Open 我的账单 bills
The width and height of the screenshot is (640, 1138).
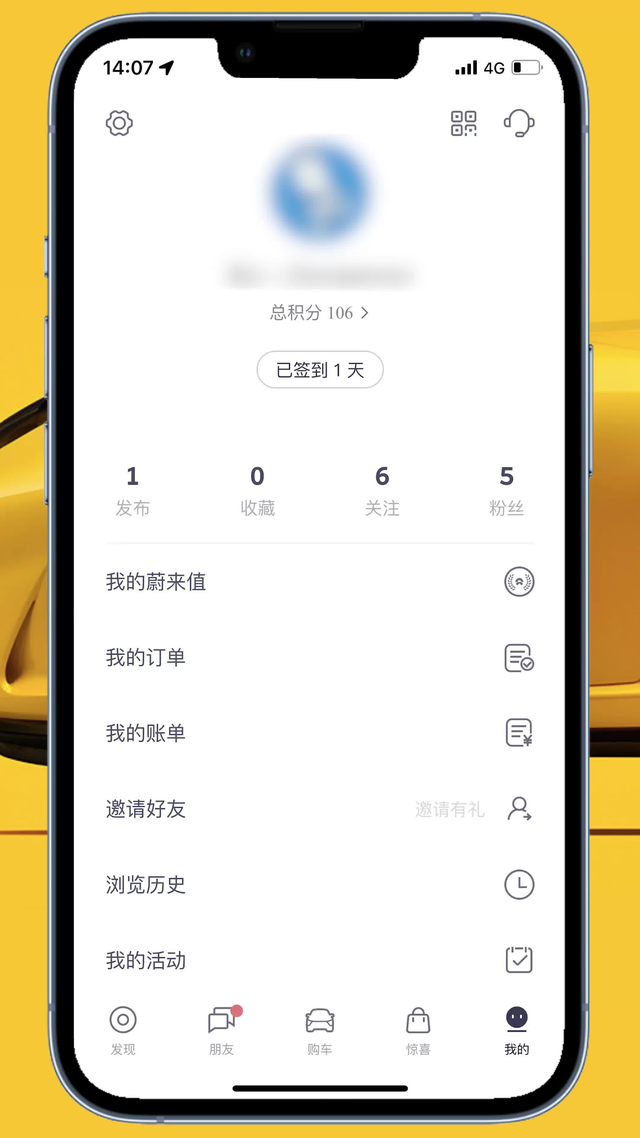click(320, 734)
